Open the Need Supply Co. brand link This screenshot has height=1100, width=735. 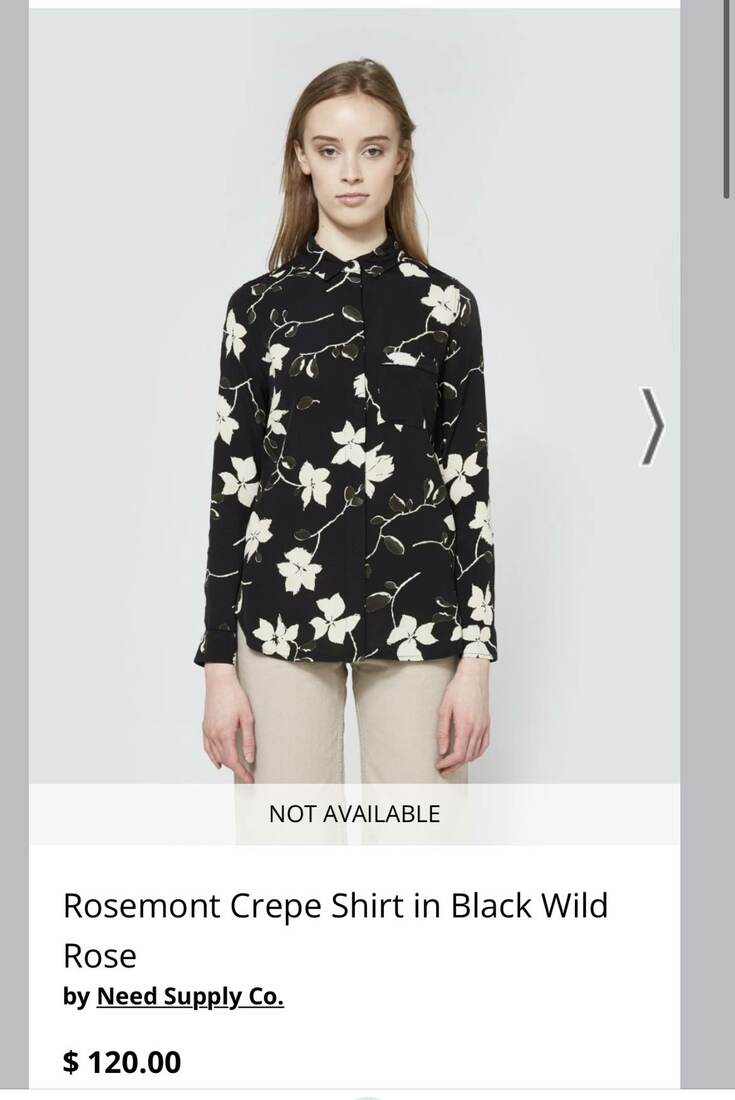click(x=190, y=997)
